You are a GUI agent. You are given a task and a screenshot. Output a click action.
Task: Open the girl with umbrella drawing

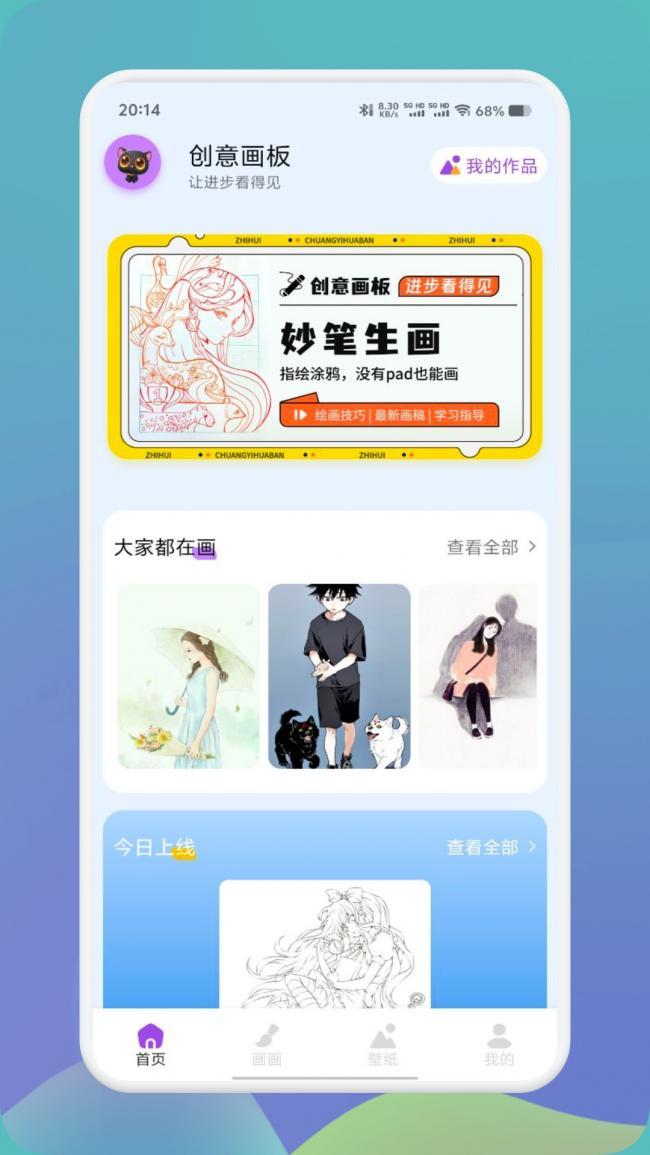point(188,676)
